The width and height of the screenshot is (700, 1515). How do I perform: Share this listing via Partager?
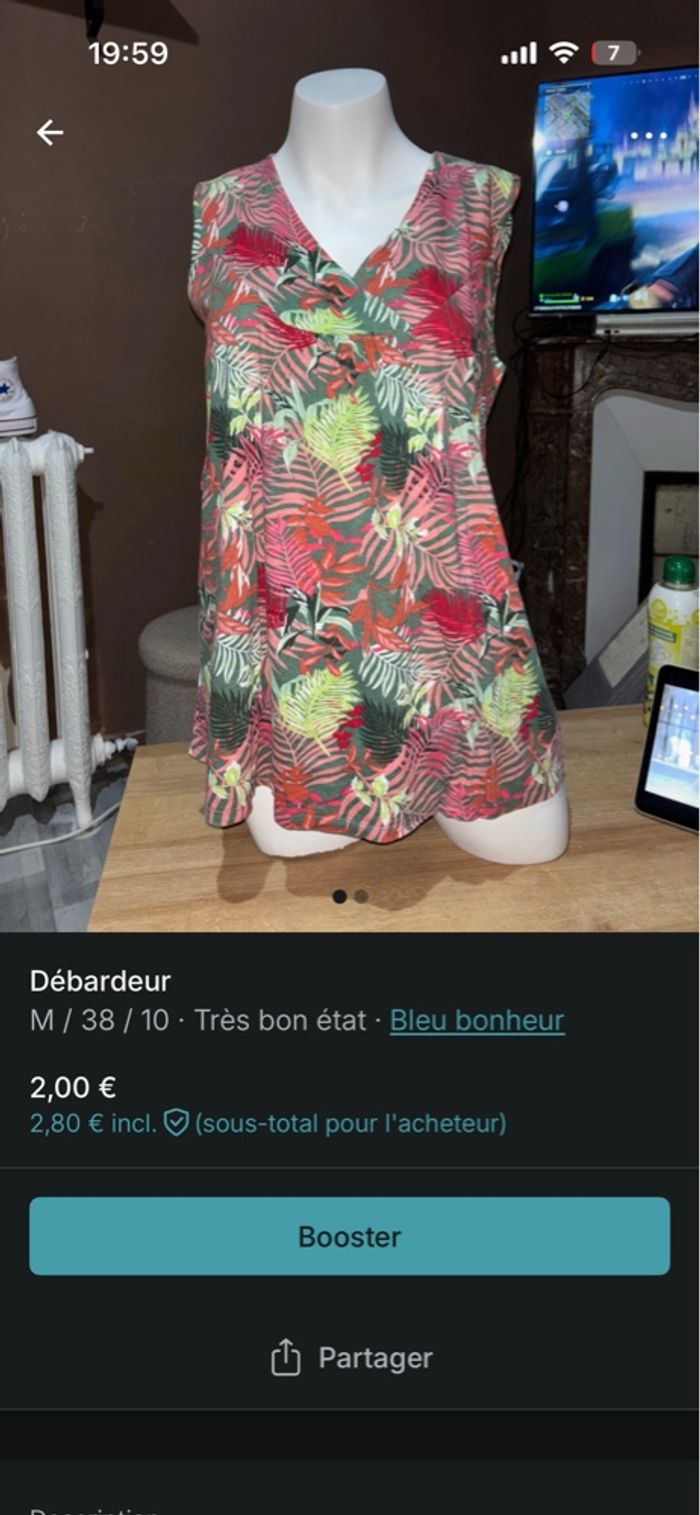click(351, 1358)
